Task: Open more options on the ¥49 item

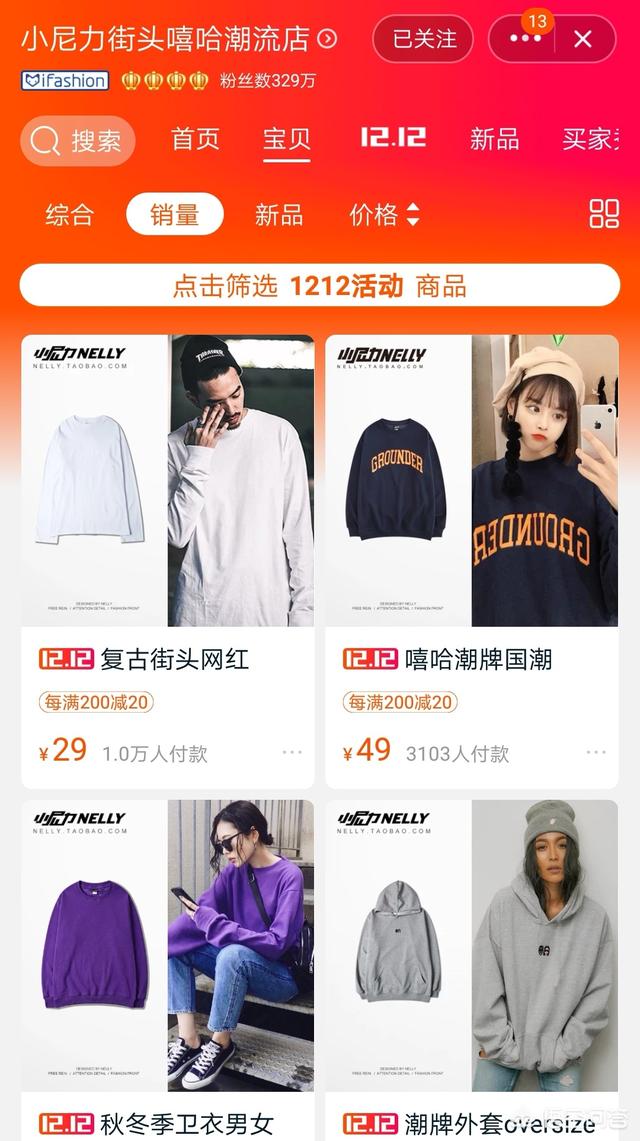Action: pyautogui.click(x=596, y=752)
